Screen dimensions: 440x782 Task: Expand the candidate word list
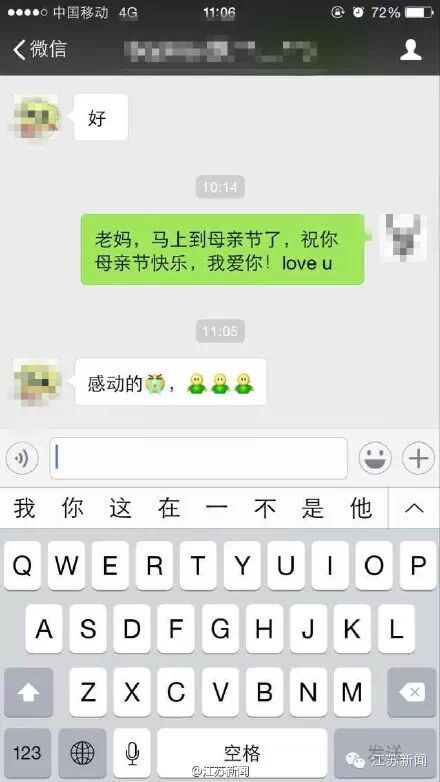(414, 509)
